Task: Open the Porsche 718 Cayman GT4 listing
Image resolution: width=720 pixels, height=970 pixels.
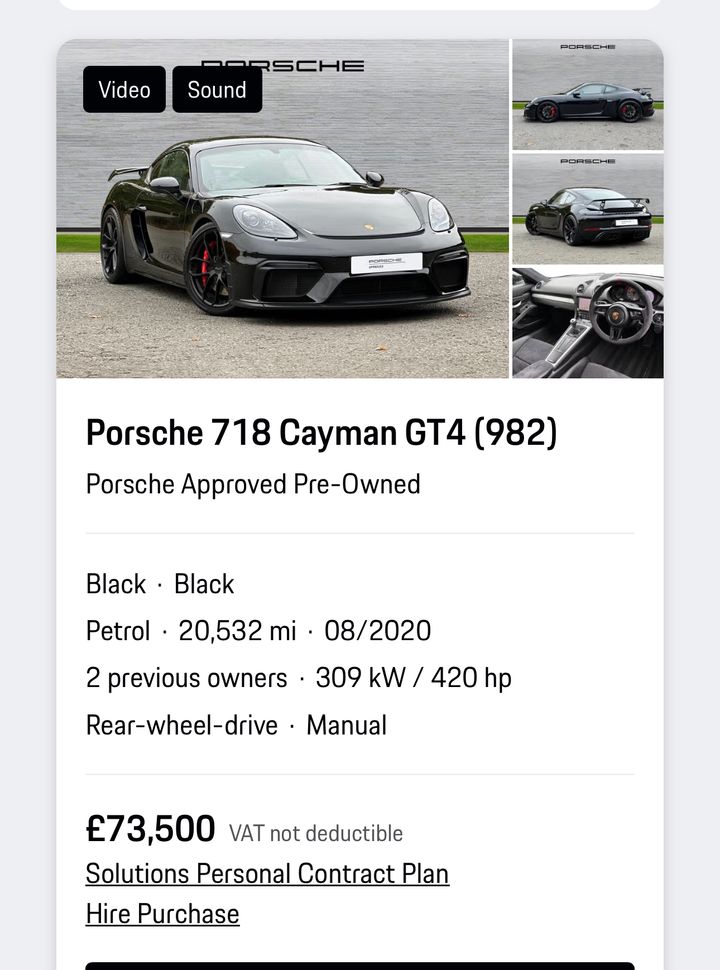Action: coord(321,433)
